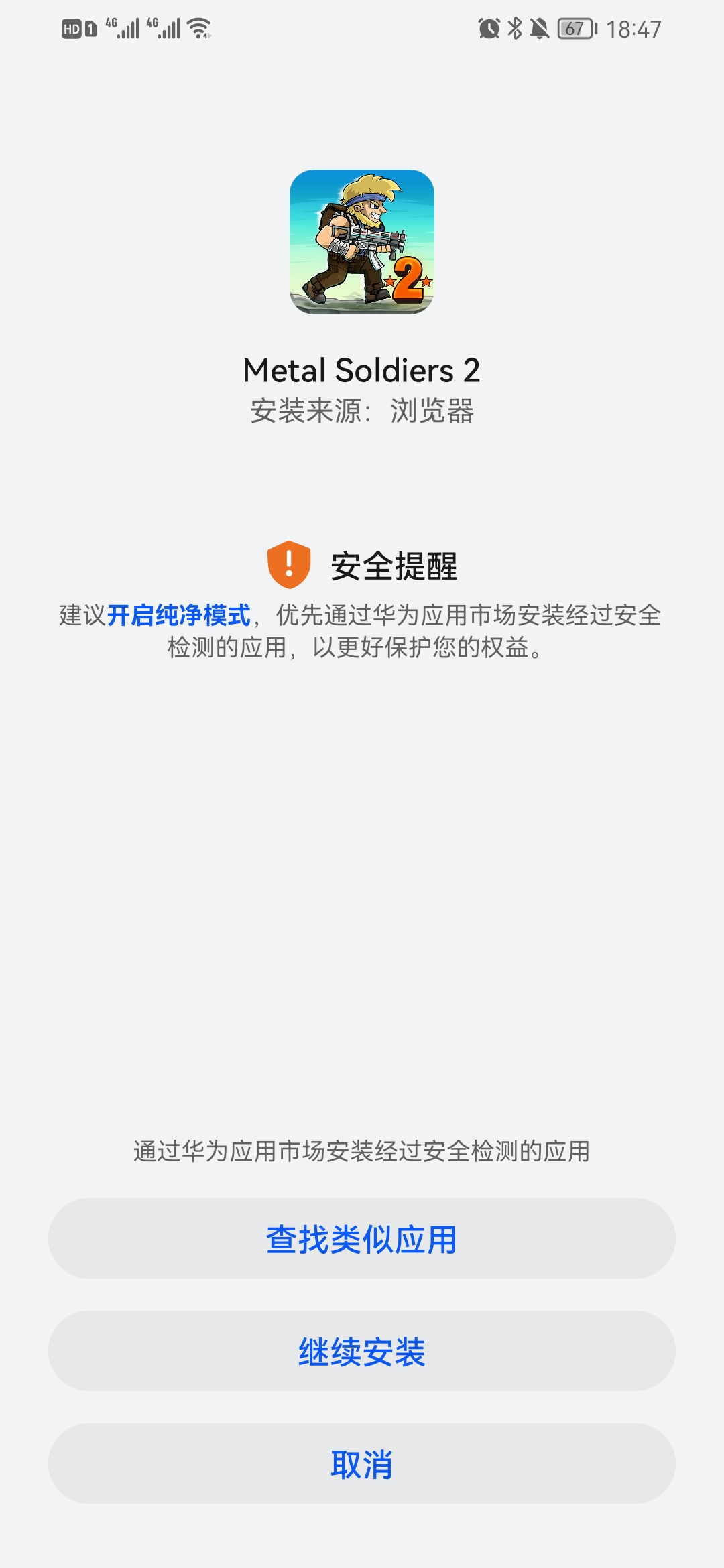Viewport: 724px width, 1568px height.
Task: Choose 继续安装 to continue installing
Action: tap(362, 1351)
